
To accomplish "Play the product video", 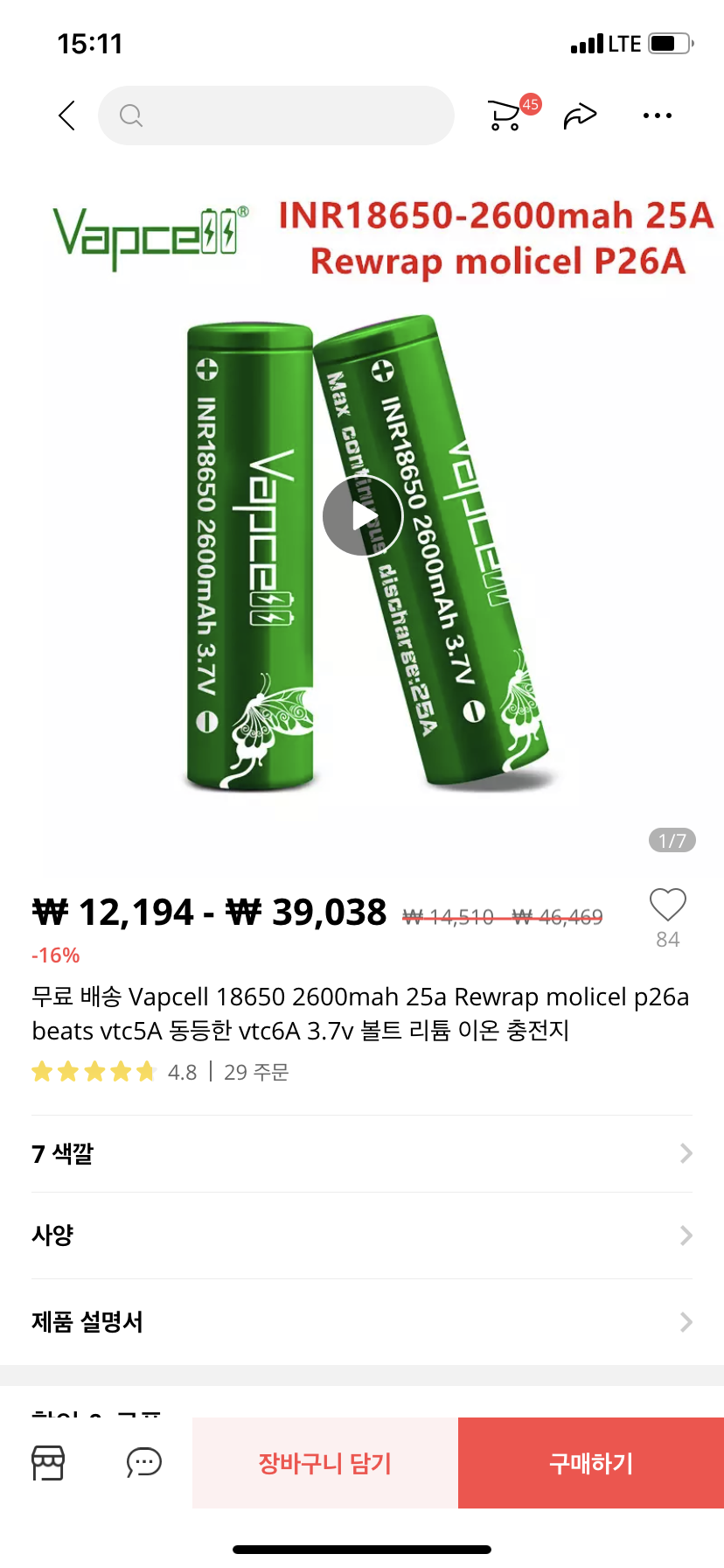I will pyautogui.click(x=362, y=516).
